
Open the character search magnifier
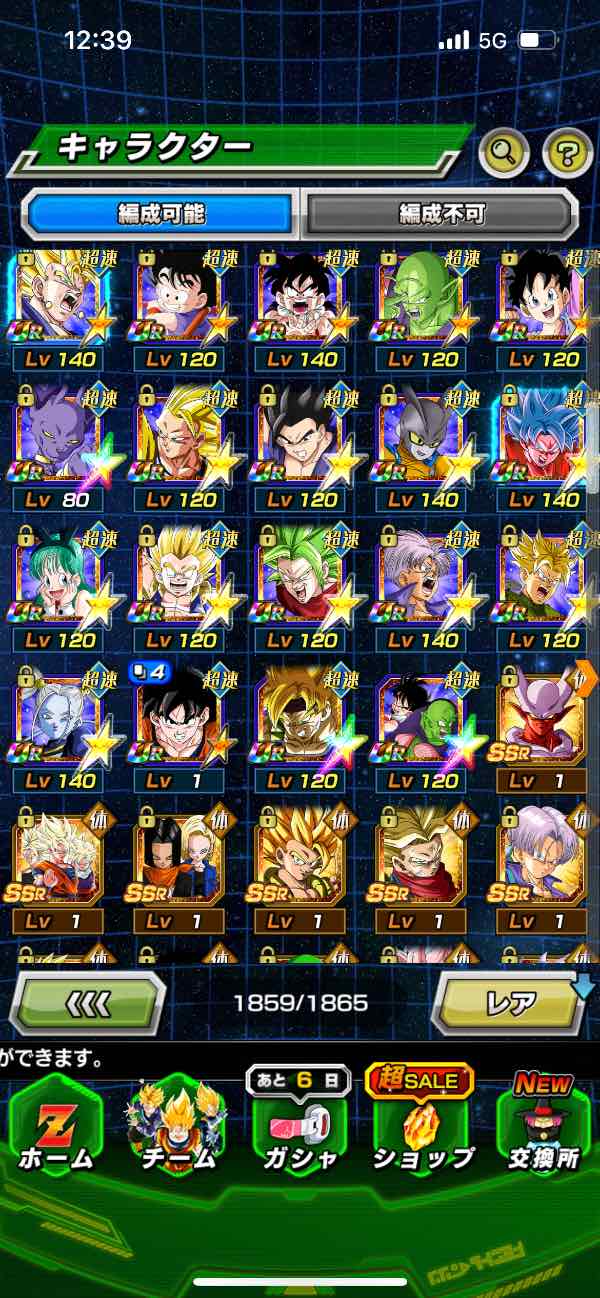pyautogui.click(x=504, y=152)
